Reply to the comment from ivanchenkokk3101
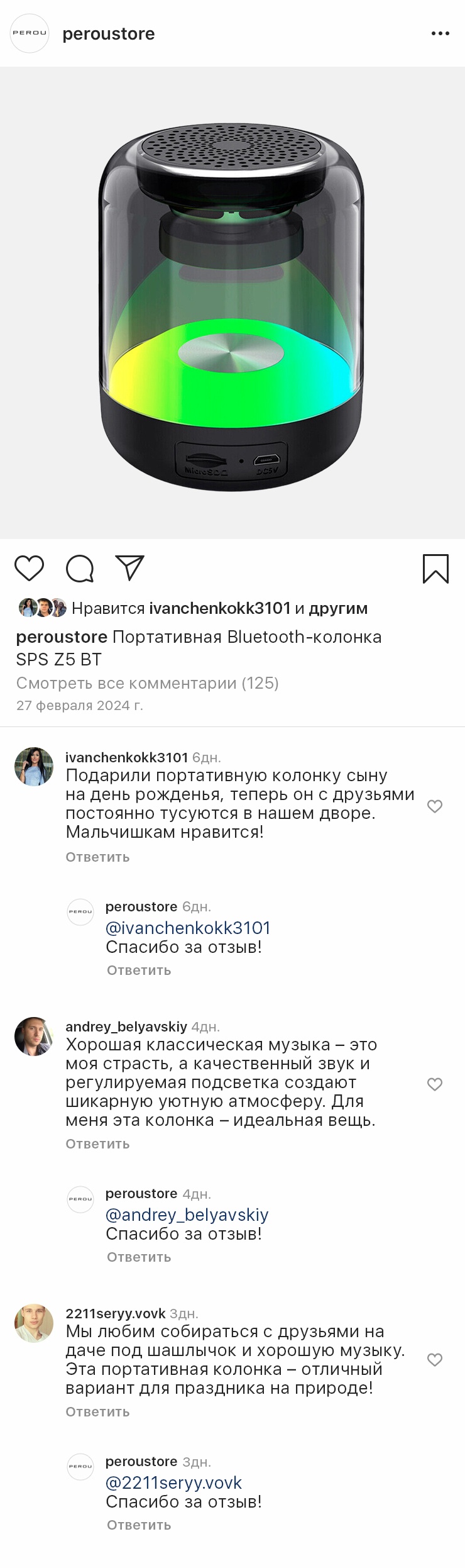This screenshot has width=465, height=1568. 97,857
